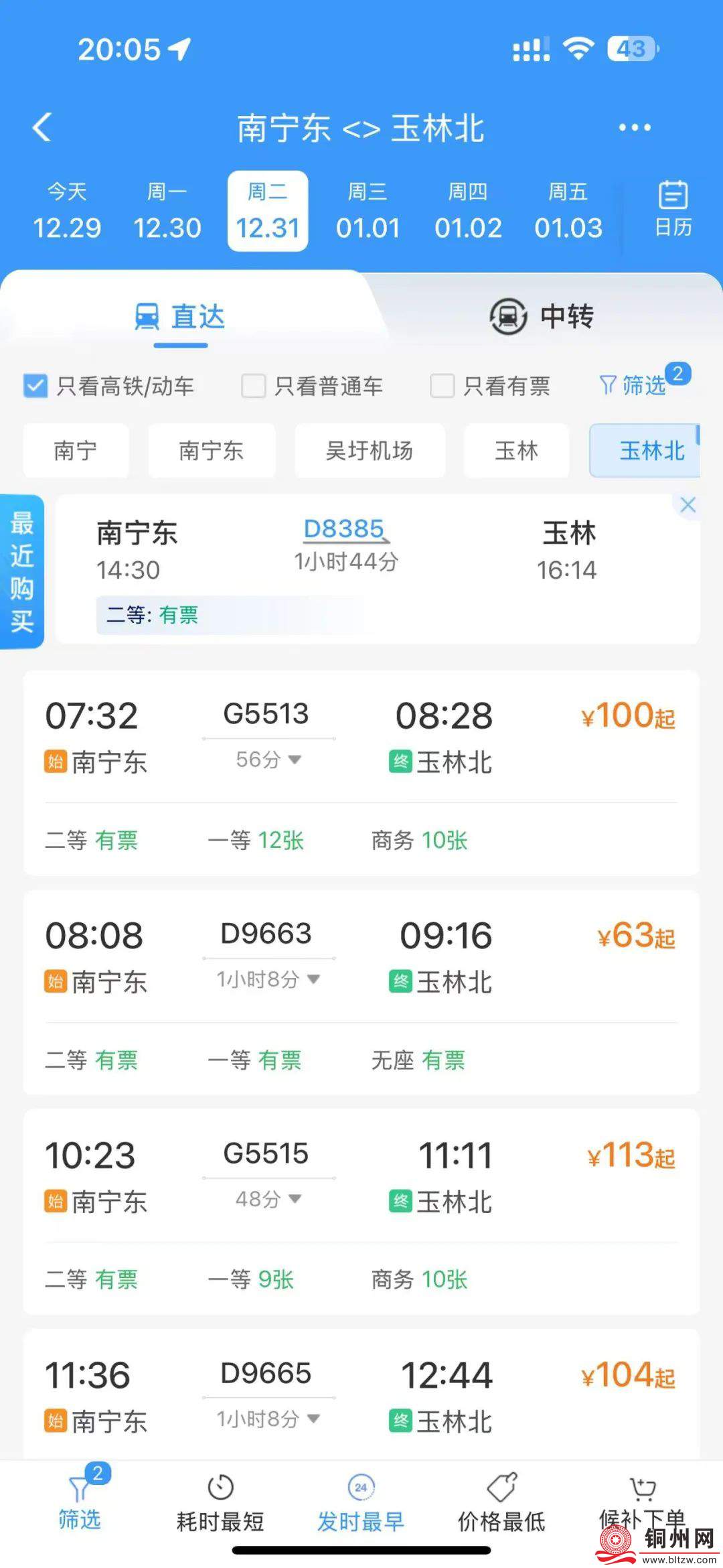Select the 吴圩机场 station chip
723x1568 pixels.
pos(369,451)
